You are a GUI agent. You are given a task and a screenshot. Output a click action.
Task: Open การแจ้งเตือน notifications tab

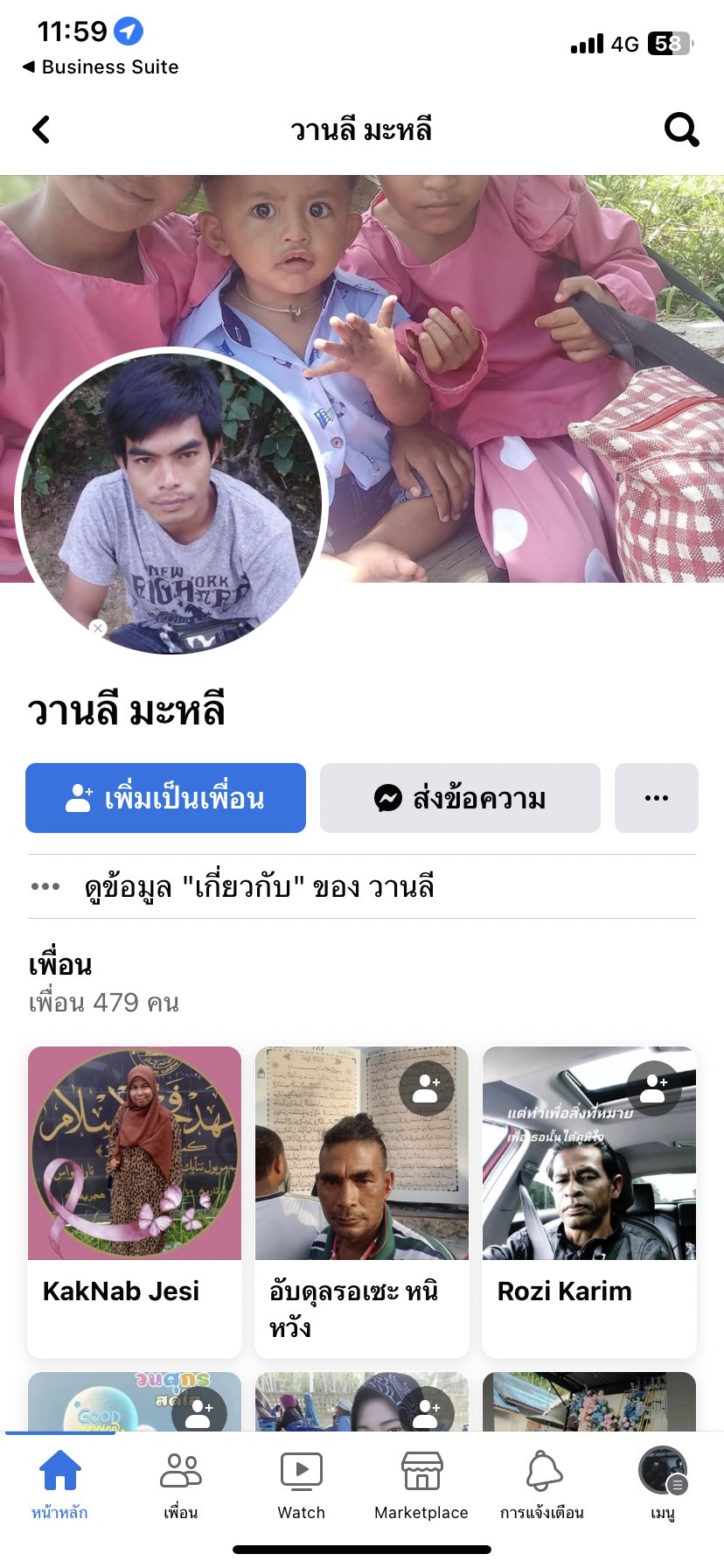click(542, 1482)
